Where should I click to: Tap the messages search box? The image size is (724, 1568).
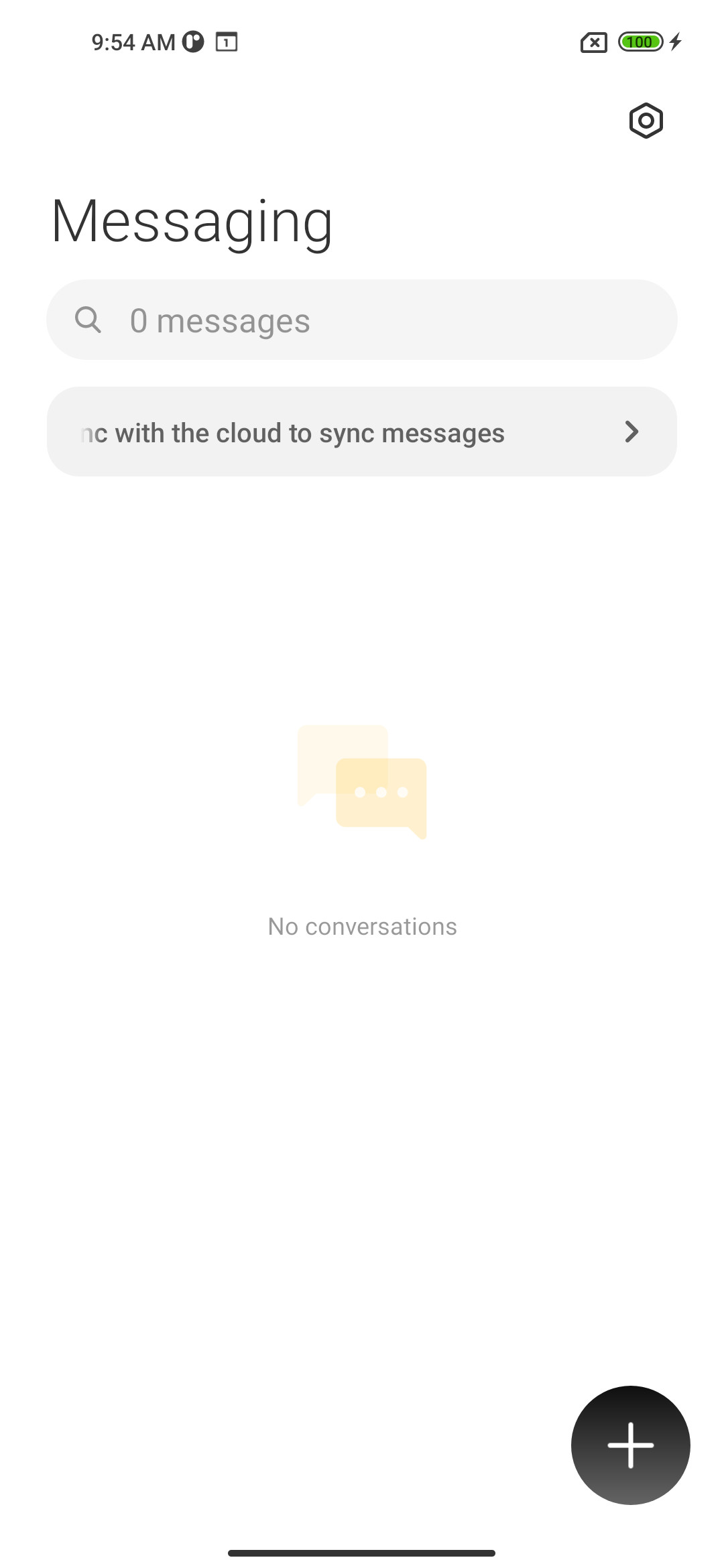(x=362, y=320)
